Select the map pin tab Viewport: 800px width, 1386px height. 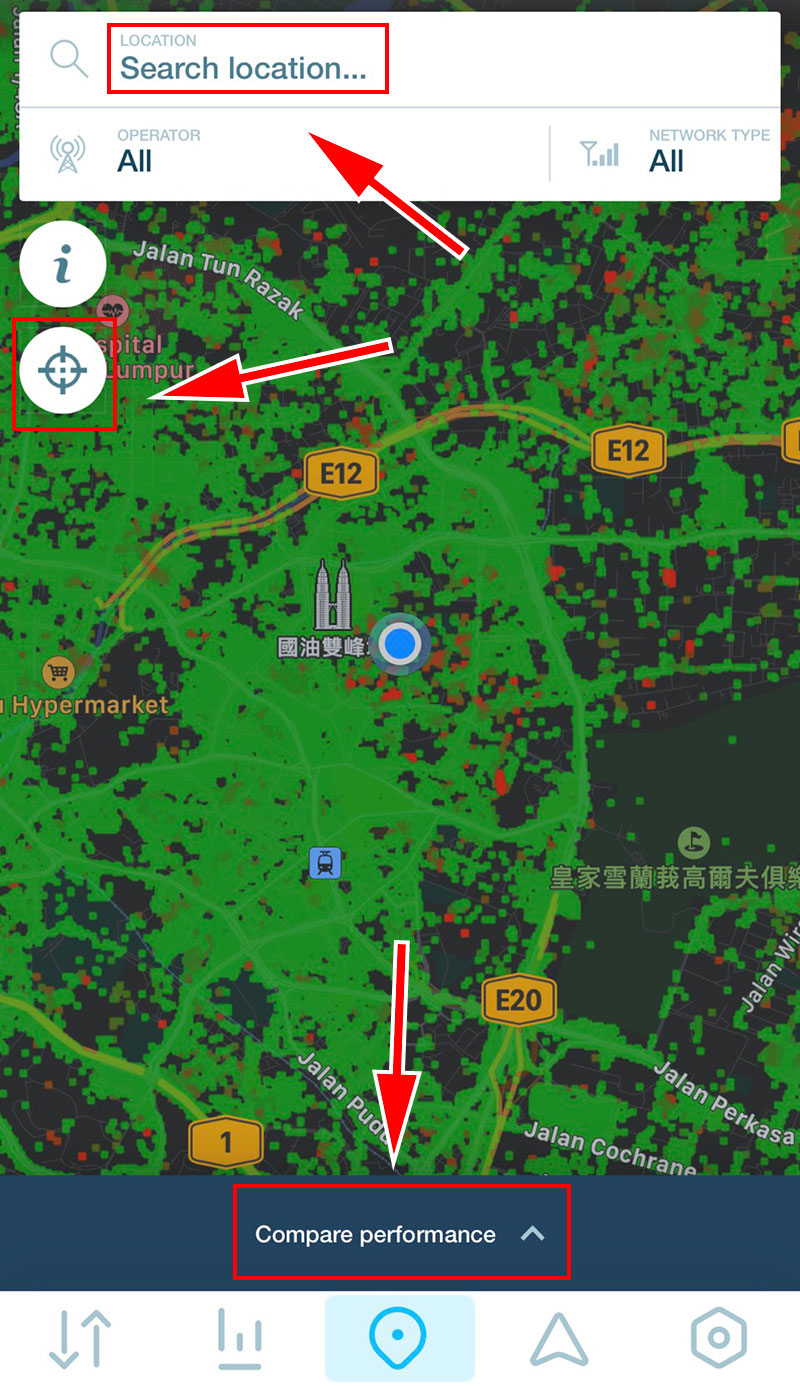[399, 1338]
